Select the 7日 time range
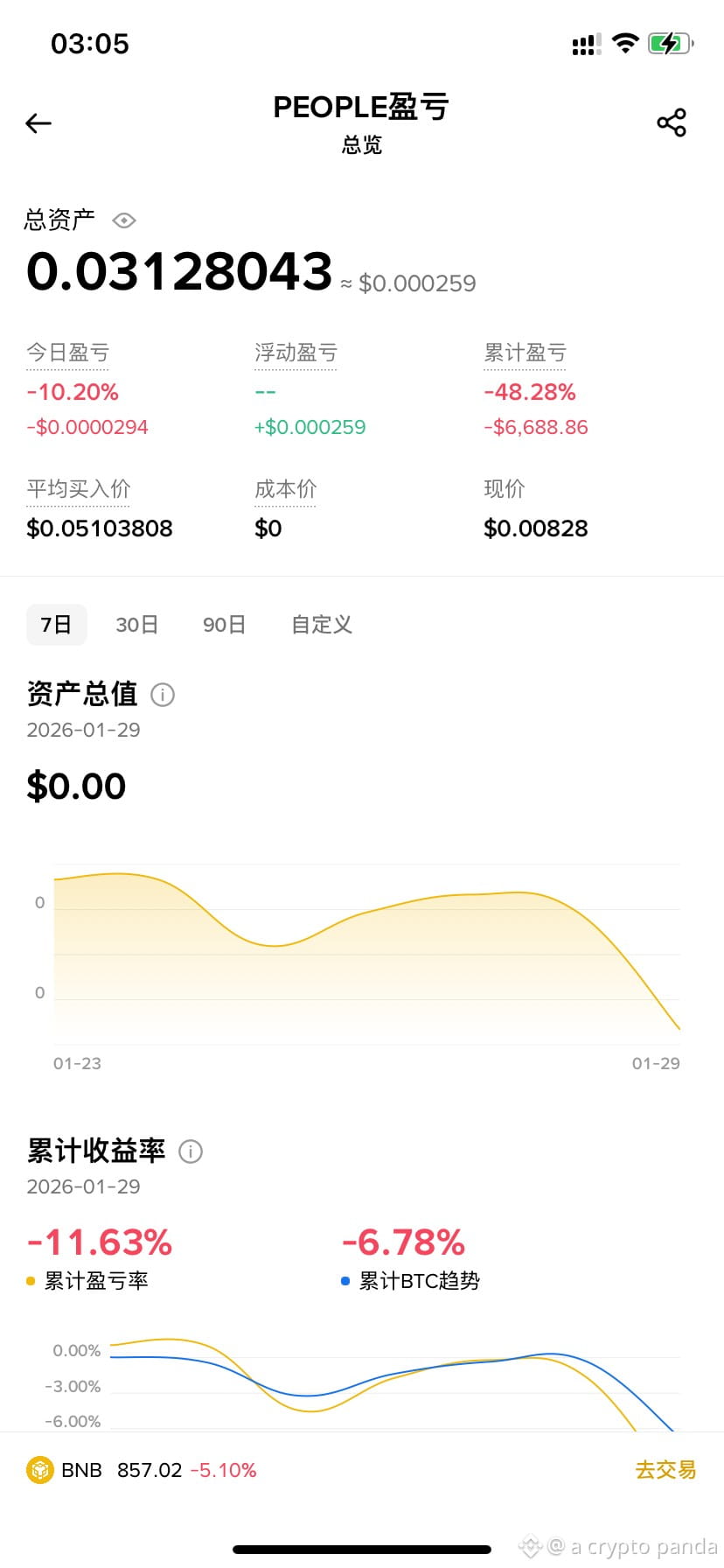Image resolution: width=724 pixels, height=1568 pixels. [x=56, y=625]
